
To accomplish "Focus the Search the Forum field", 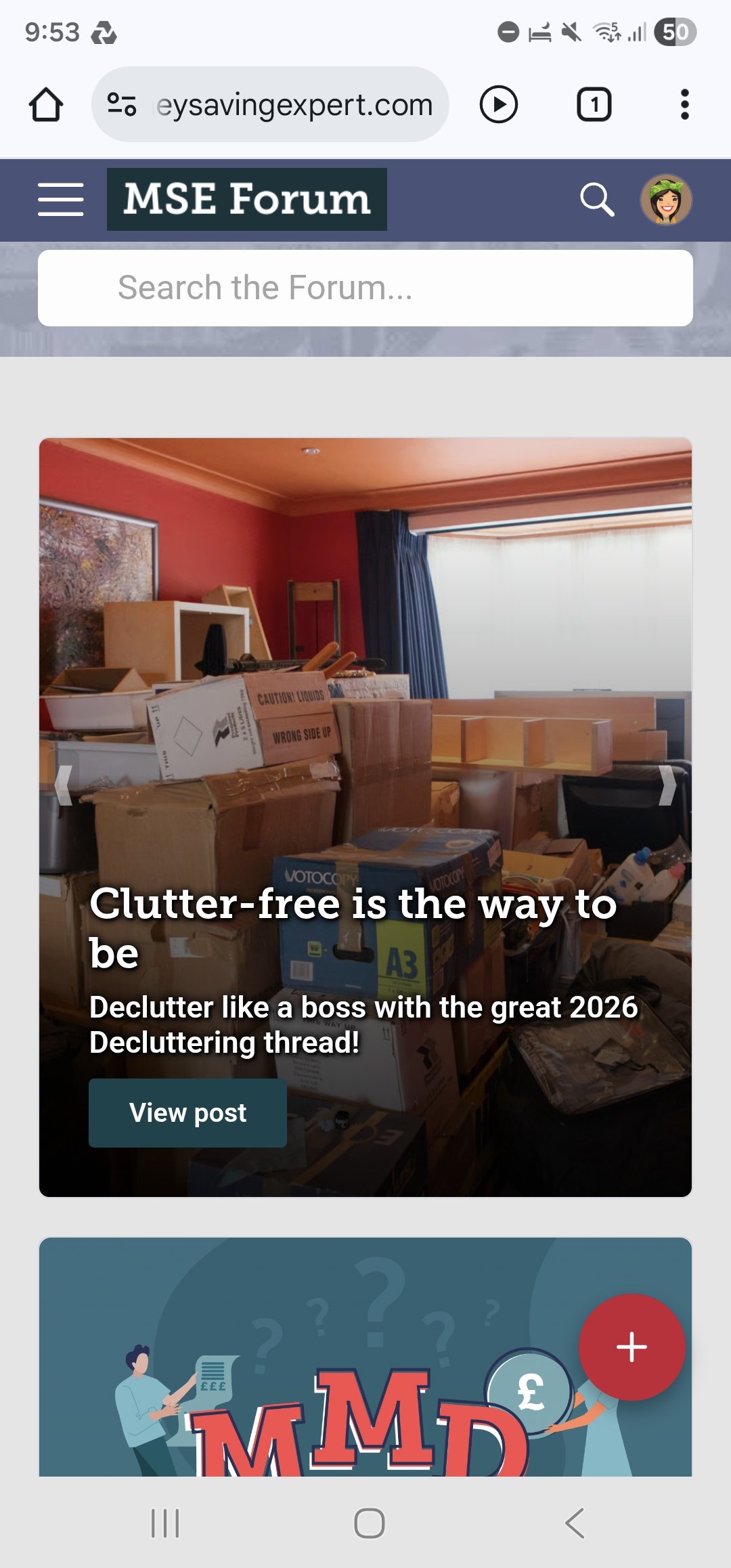I will 365,288.
